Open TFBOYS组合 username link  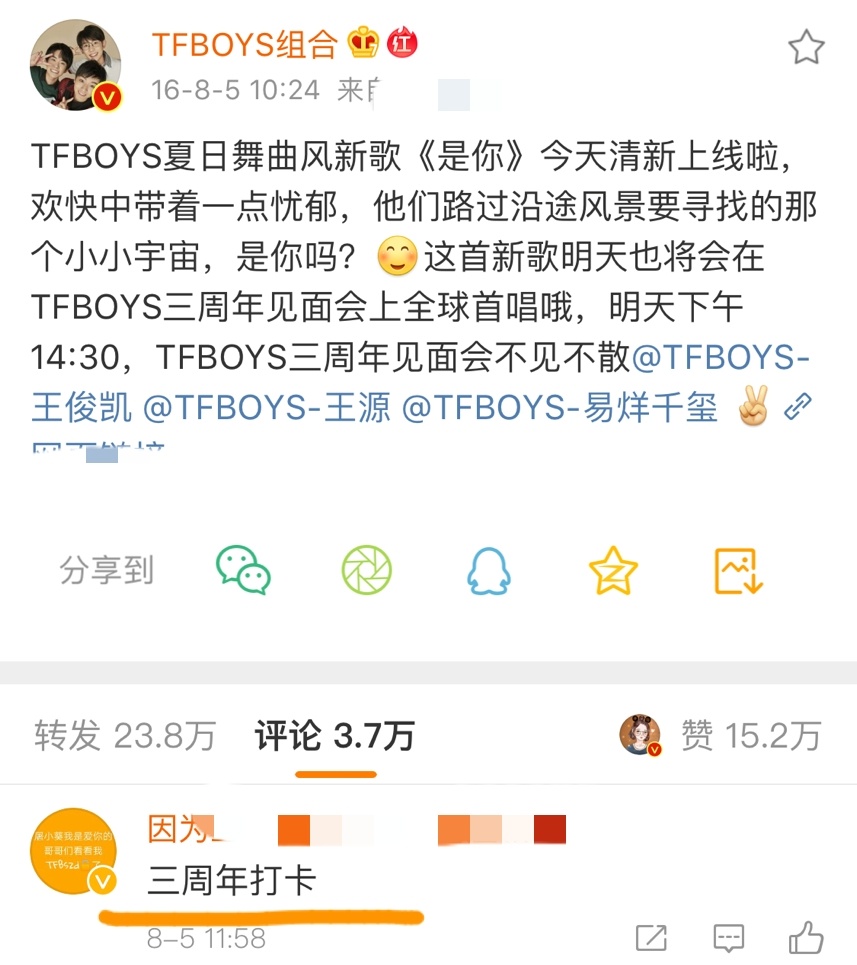pos(245,43)
